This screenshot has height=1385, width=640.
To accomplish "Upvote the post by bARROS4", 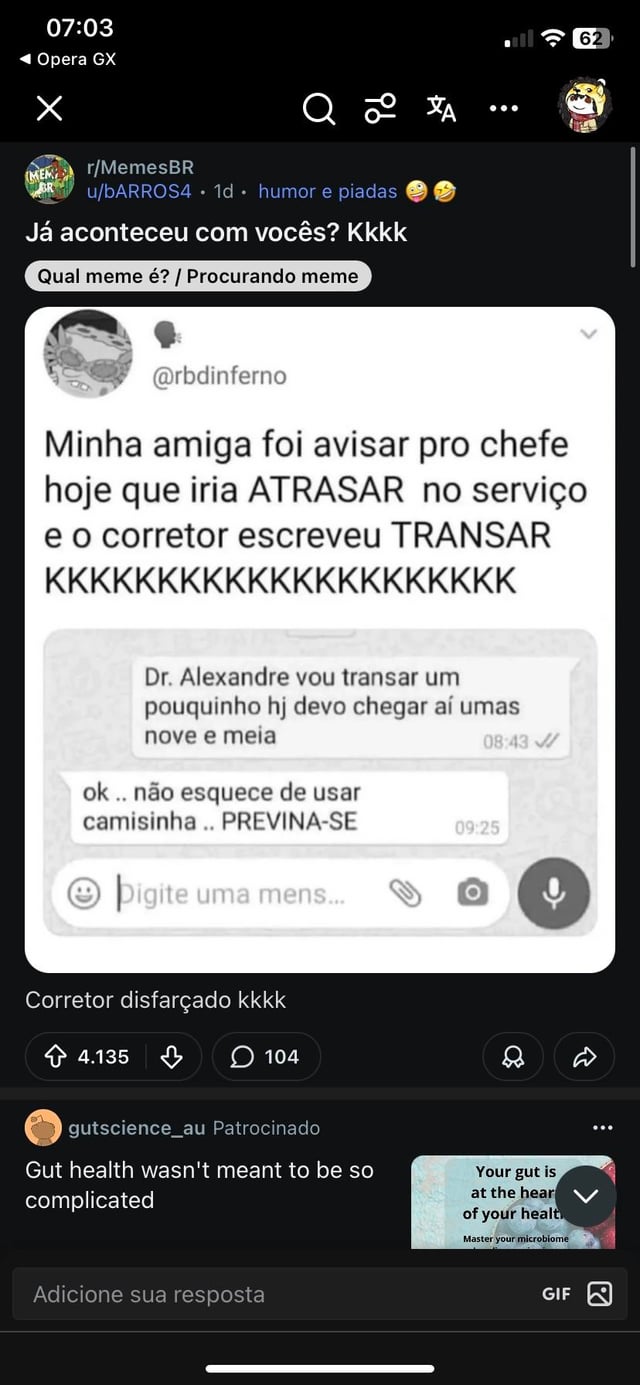I will point(55,1057).
